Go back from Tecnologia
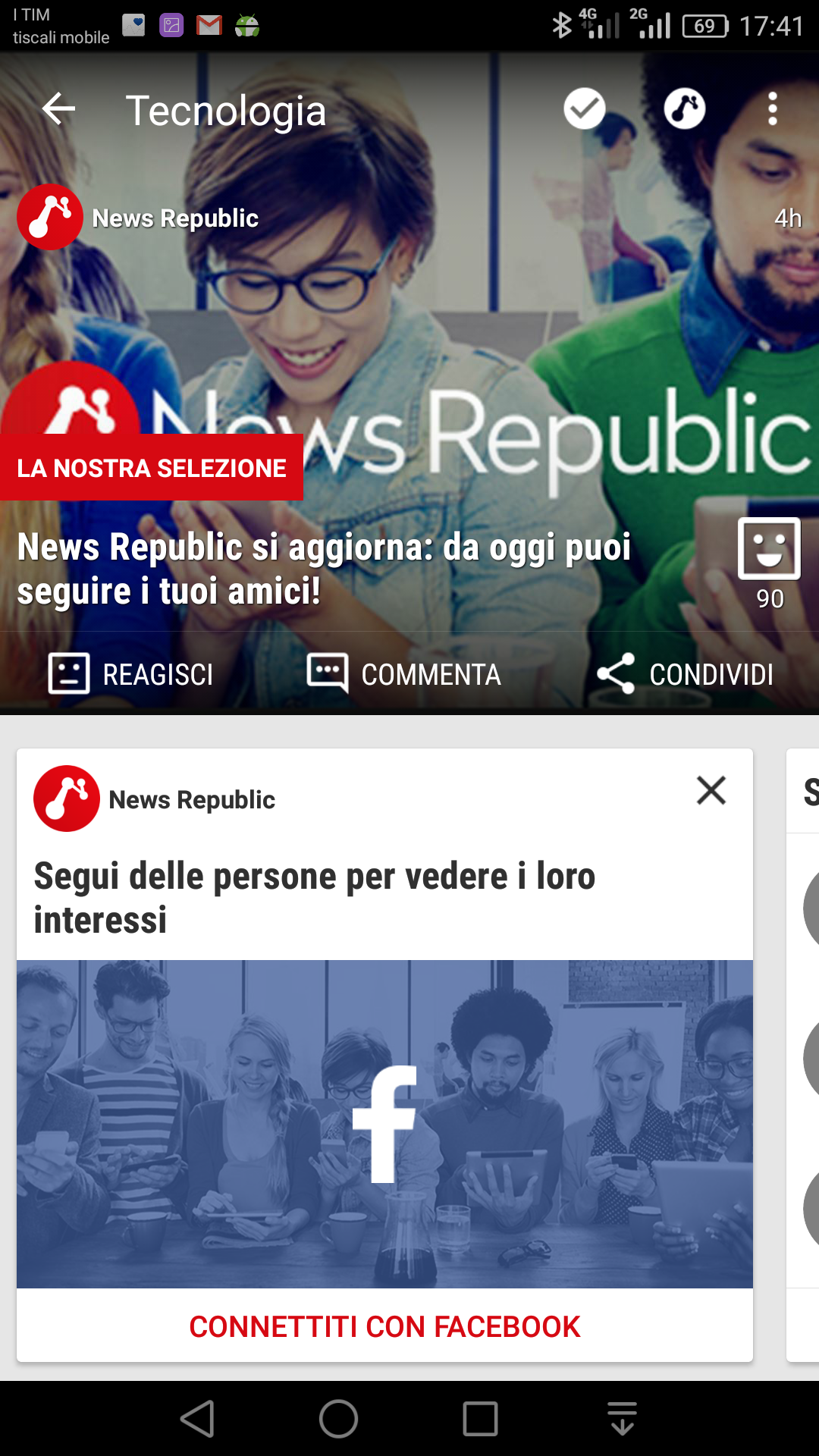Image resolution: width=819 pixels, height=1456 pixels. 58,109
